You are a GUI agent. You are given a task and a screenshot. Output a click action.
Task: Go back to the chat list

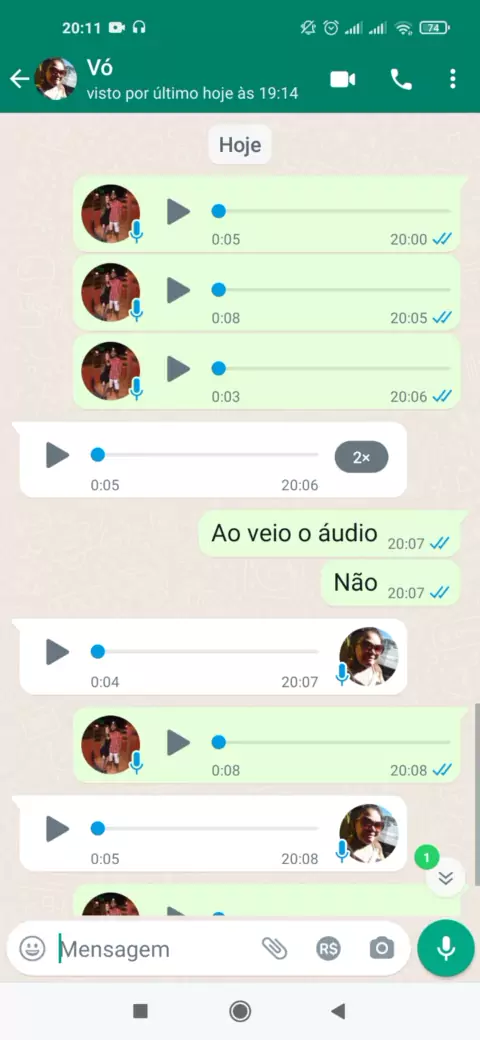coord(19,80)
